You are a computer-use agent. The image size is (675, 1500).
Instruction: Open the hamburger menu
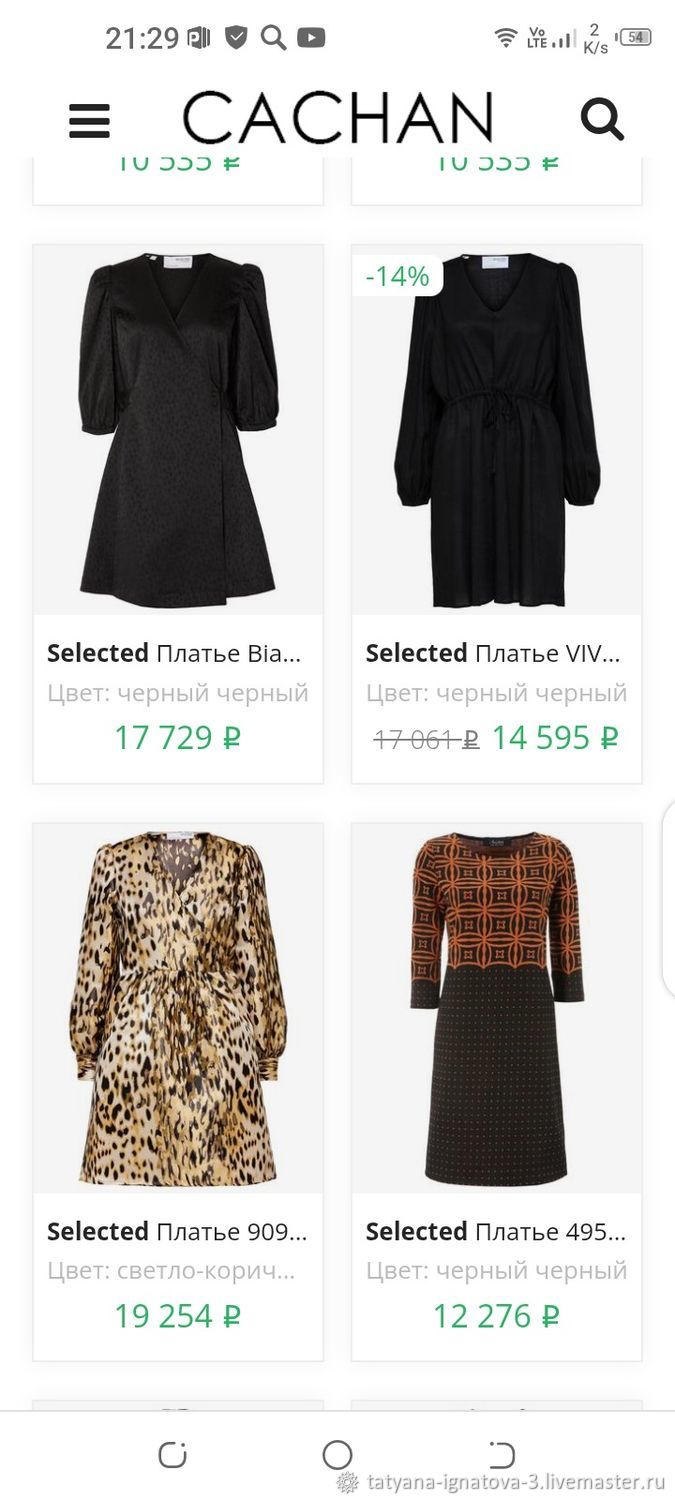click(89, 121)
